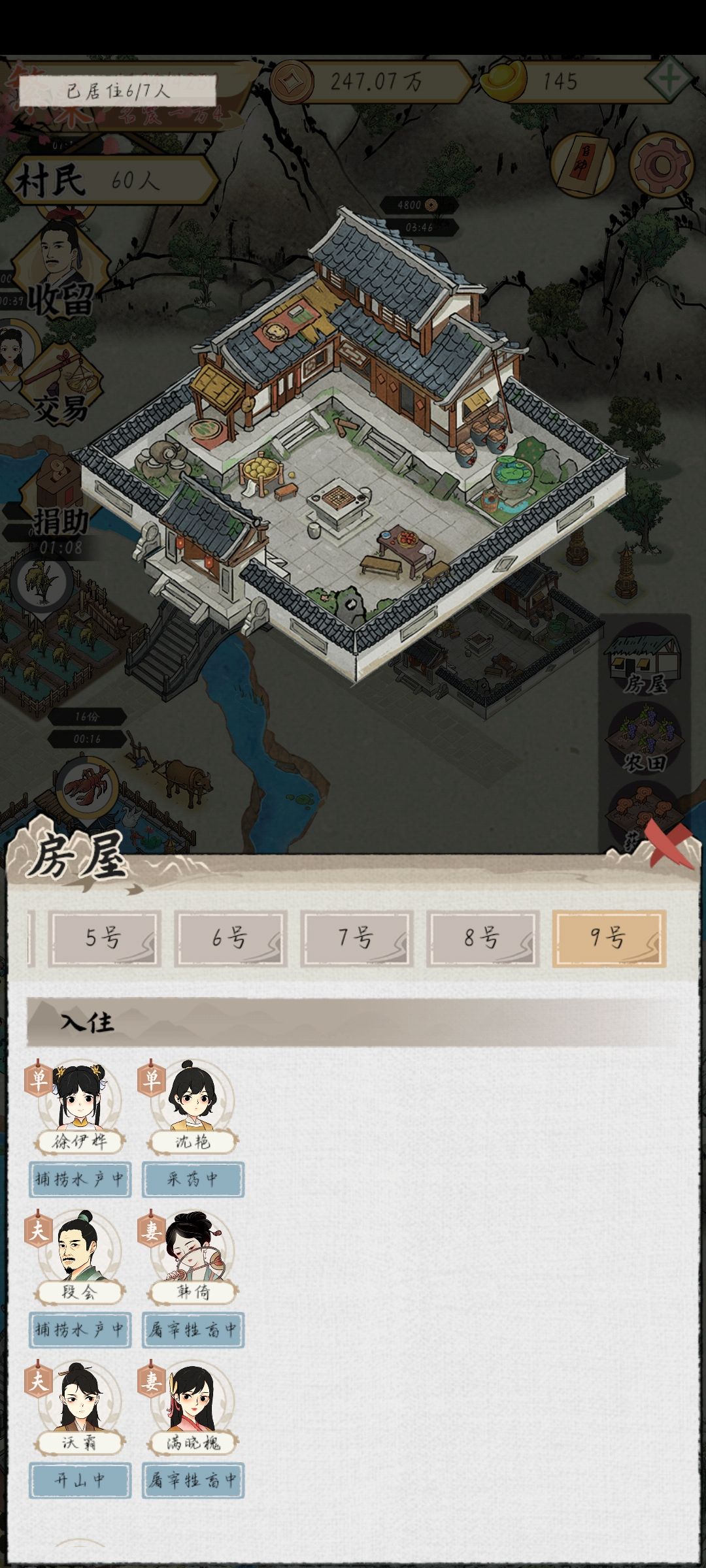The width and height of the screenshot is (706, 1568).
Task: Tap 开山中 status under 沃霸
Action: point(80,1480)
